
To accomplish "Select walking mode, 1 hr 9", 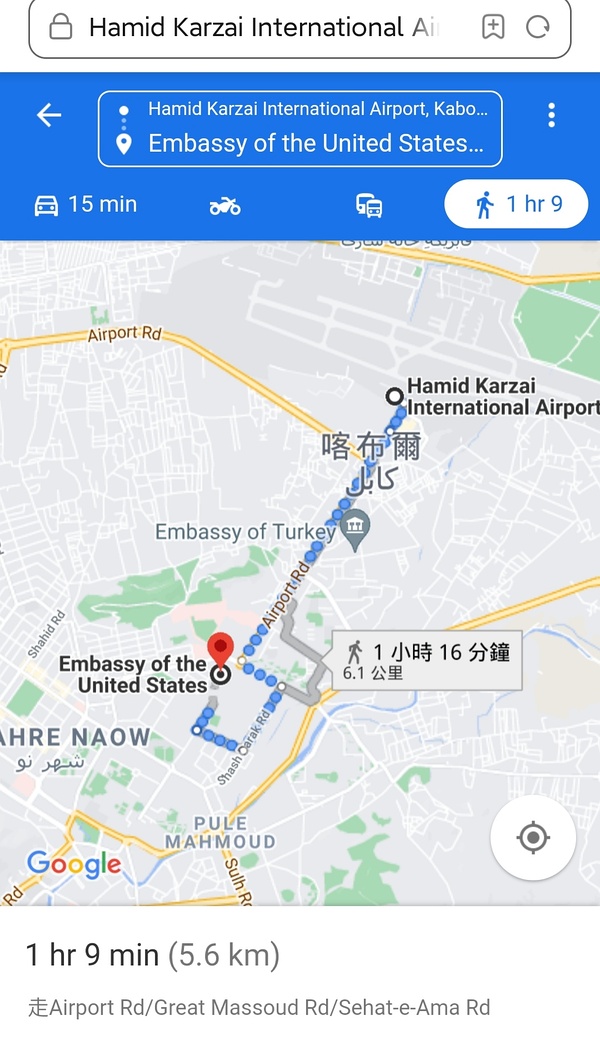I will (518, 205).
